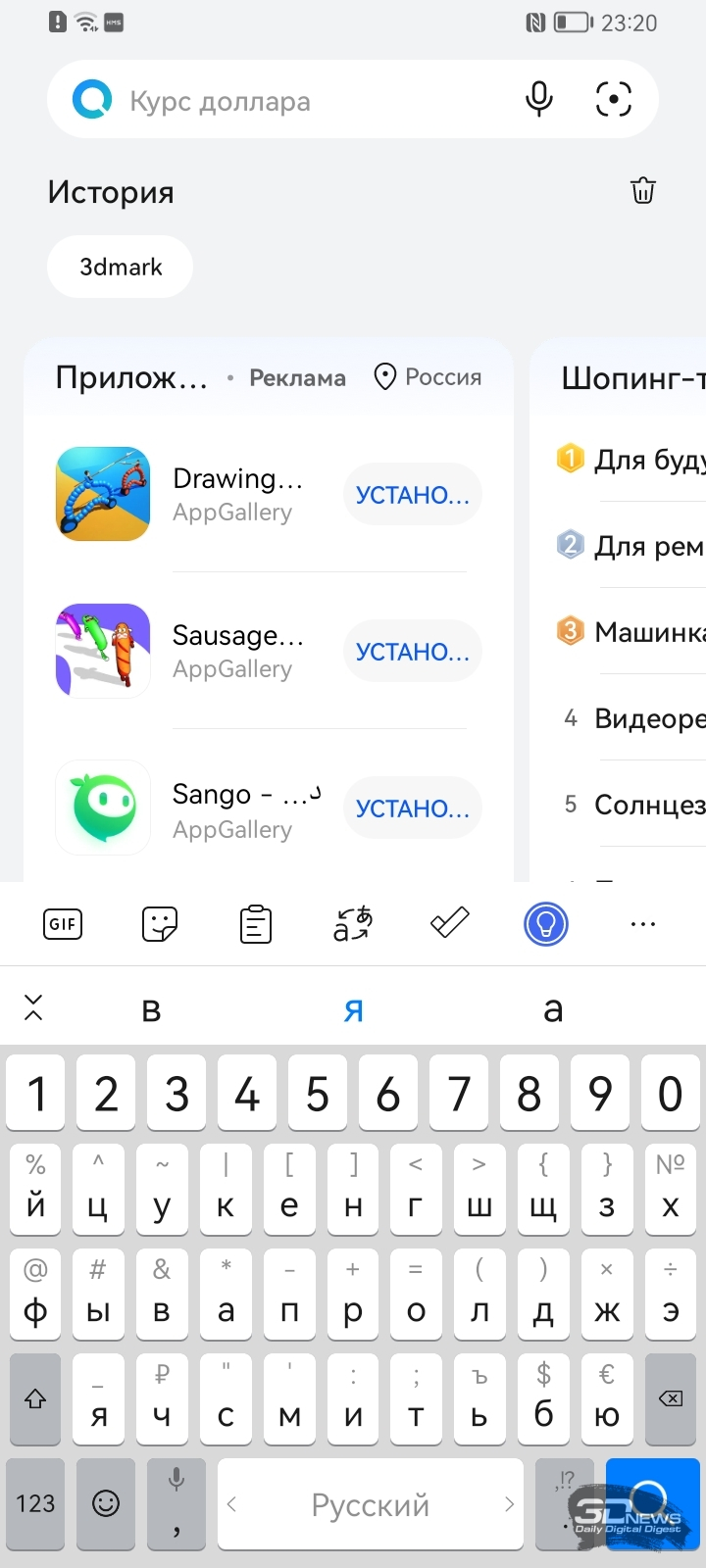Install the Sango app from AppGallery
Image resolution: width=706 pixels, height=1568 pixels.
point(413,808)
